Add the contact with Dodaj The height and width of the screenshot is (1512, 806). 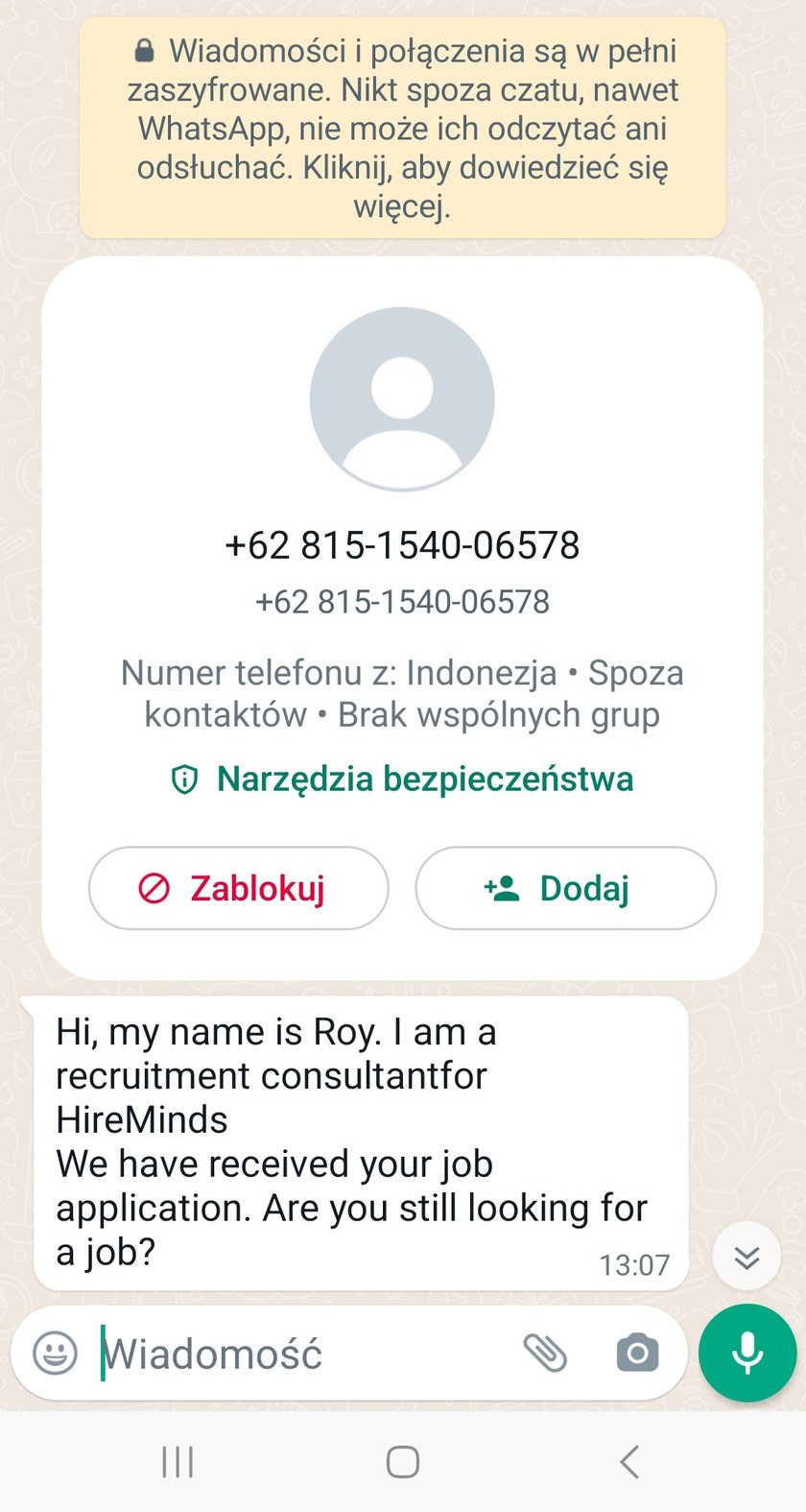[565, 888]
